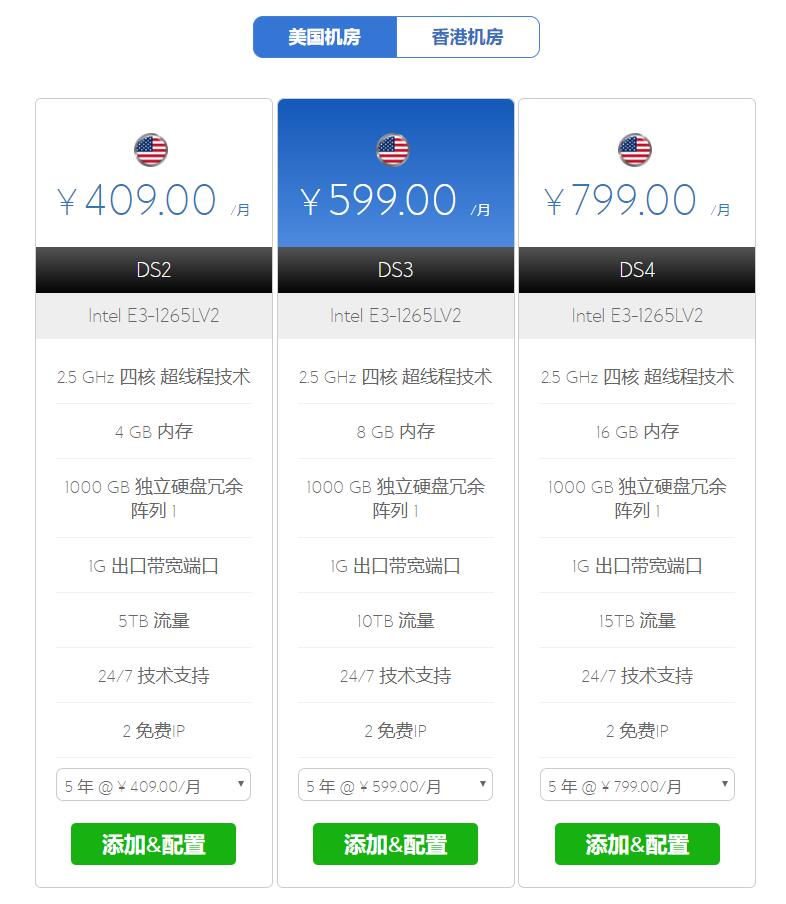The height and width of the screenshot is (904, 786).
Task: Tap 添加&配置 for the DS4 plan
Action: coord(637,844)
